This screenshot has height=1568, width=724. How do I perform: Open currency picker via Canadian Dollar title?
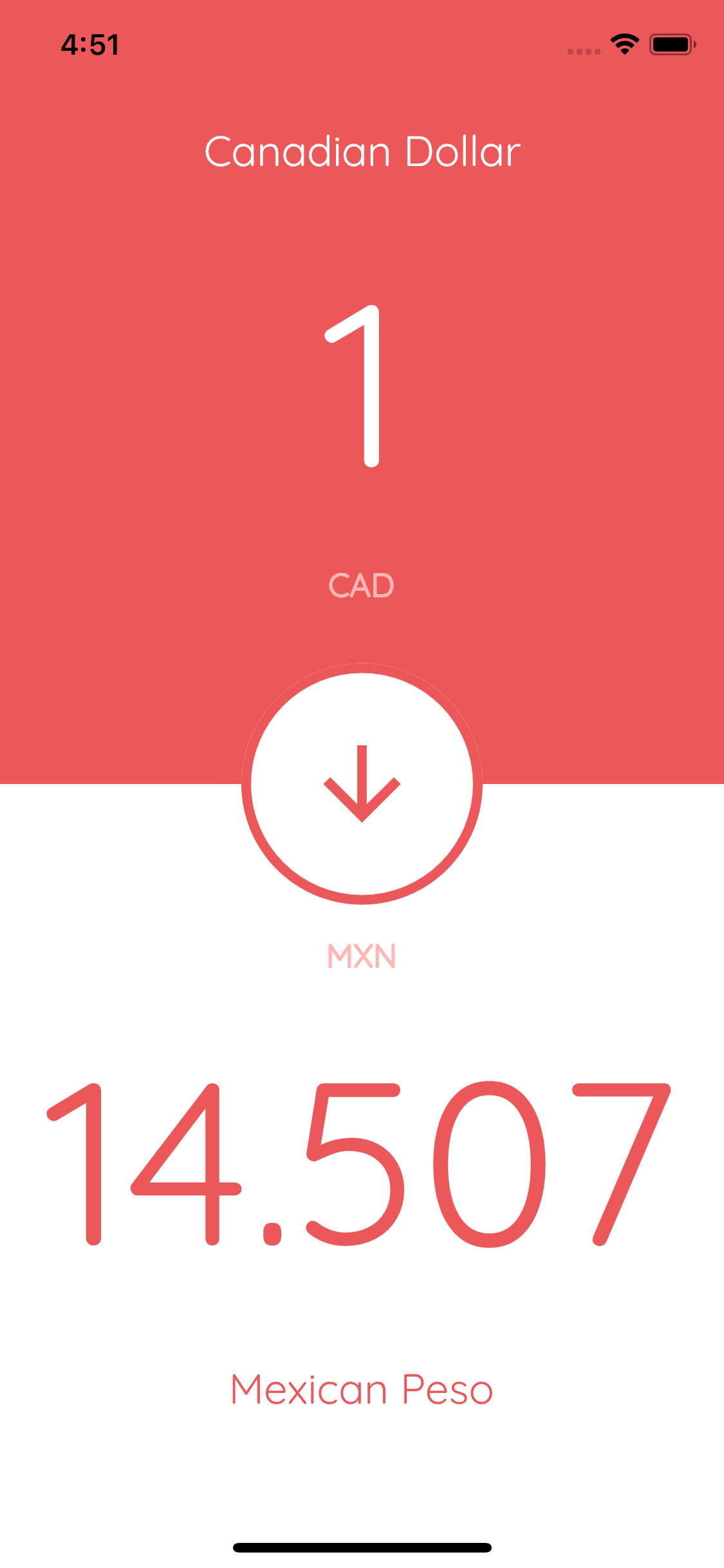[362, 151]
